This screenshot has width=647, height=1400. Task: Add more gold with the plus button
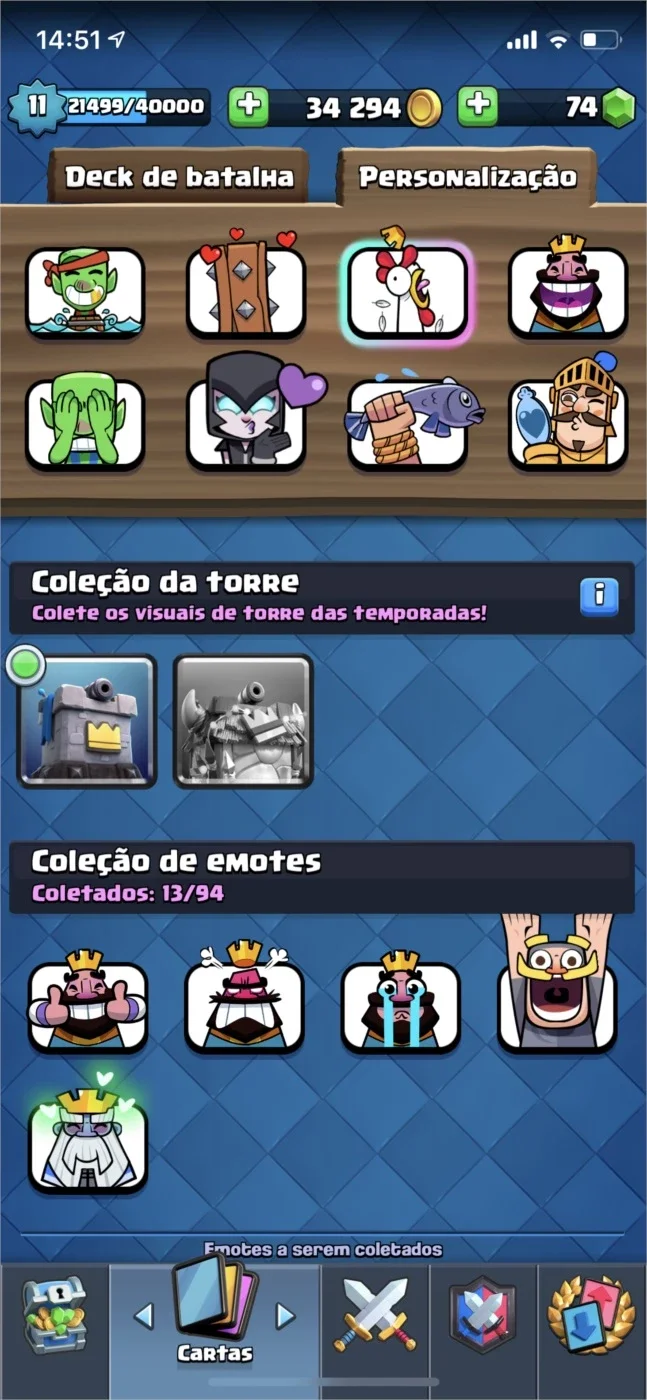tap(247, 106)
